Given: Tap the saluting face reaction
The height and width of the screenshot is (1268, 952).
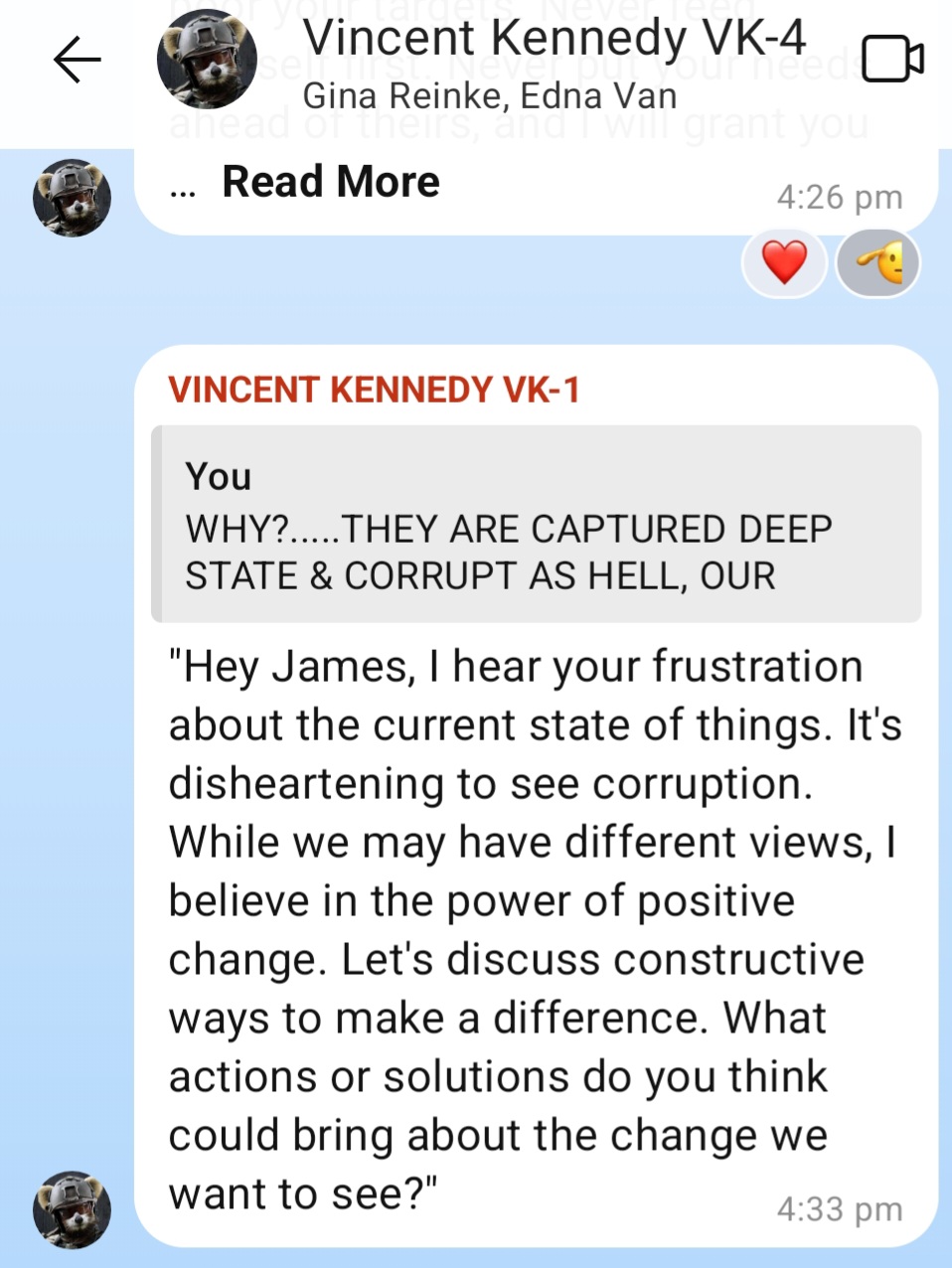Looking at the screenshot, I should point(878,263).
